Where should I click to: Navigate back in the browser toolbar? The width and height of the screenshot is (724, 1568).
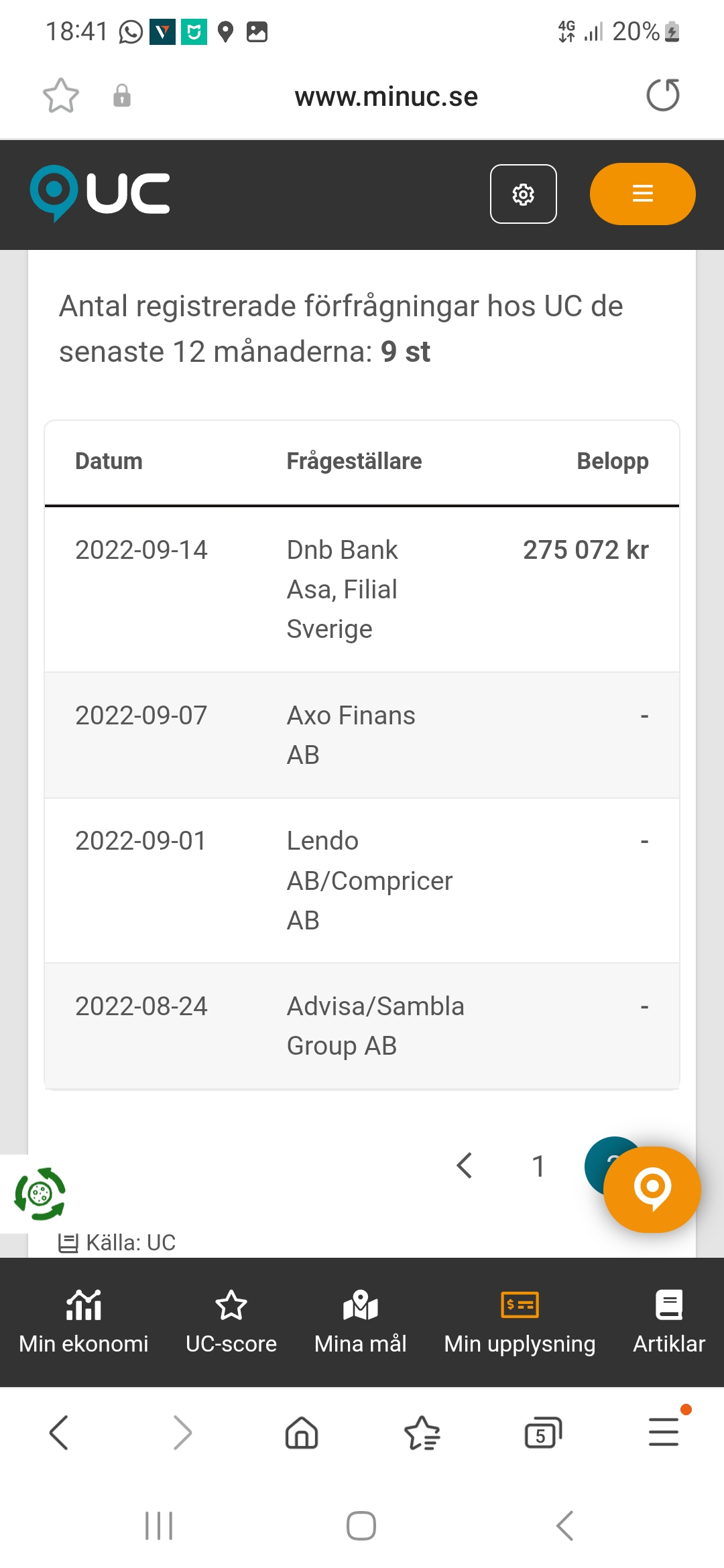tap(59, 1433)
